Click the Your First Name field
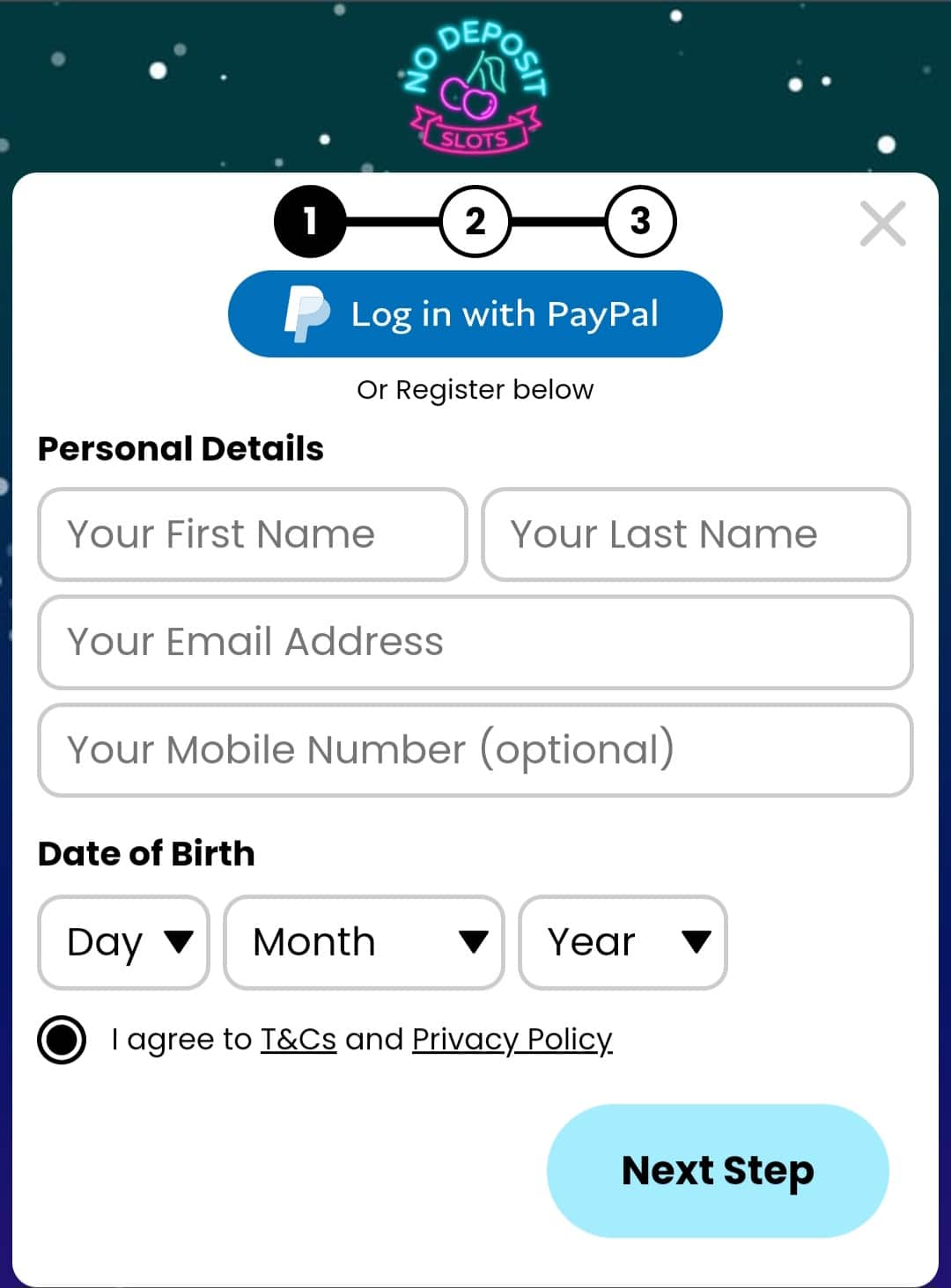This screenshot has height=1288, width=951. point(251,534)
